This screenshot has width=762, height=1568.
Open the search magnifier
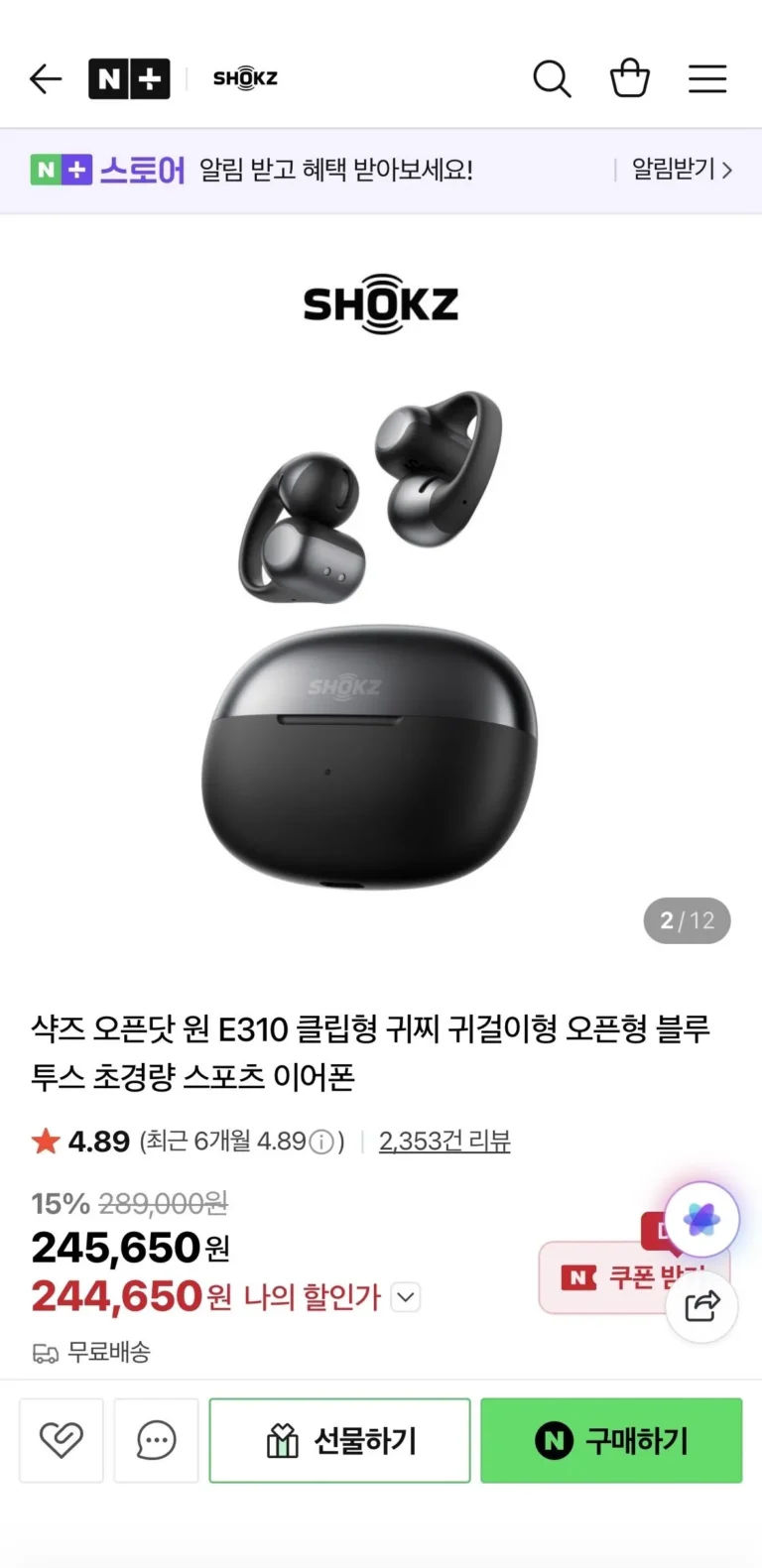coord(552,79)
